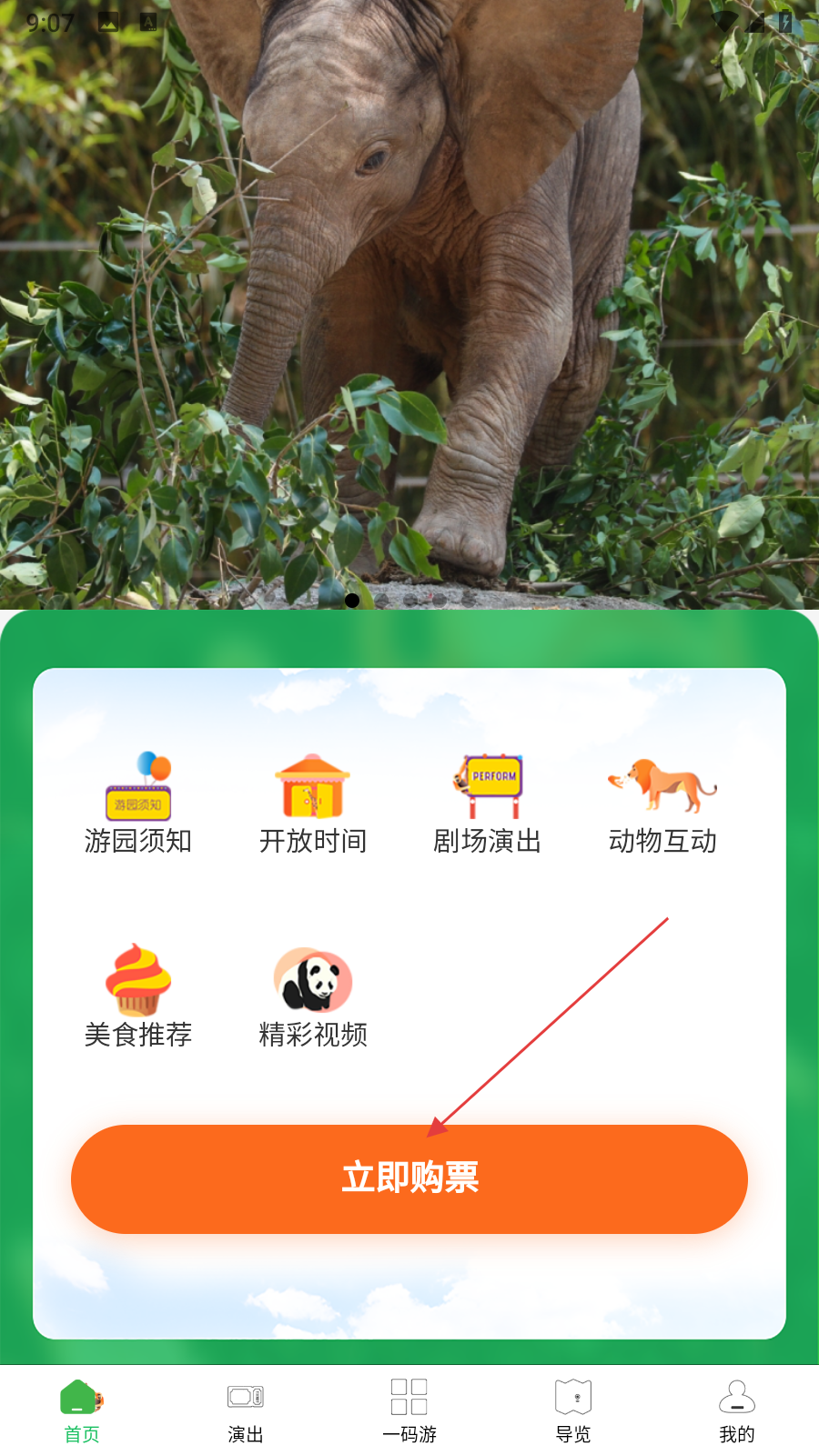Switch to the 导览 tab
The image size is (819, 1456).
[573, 1410]
